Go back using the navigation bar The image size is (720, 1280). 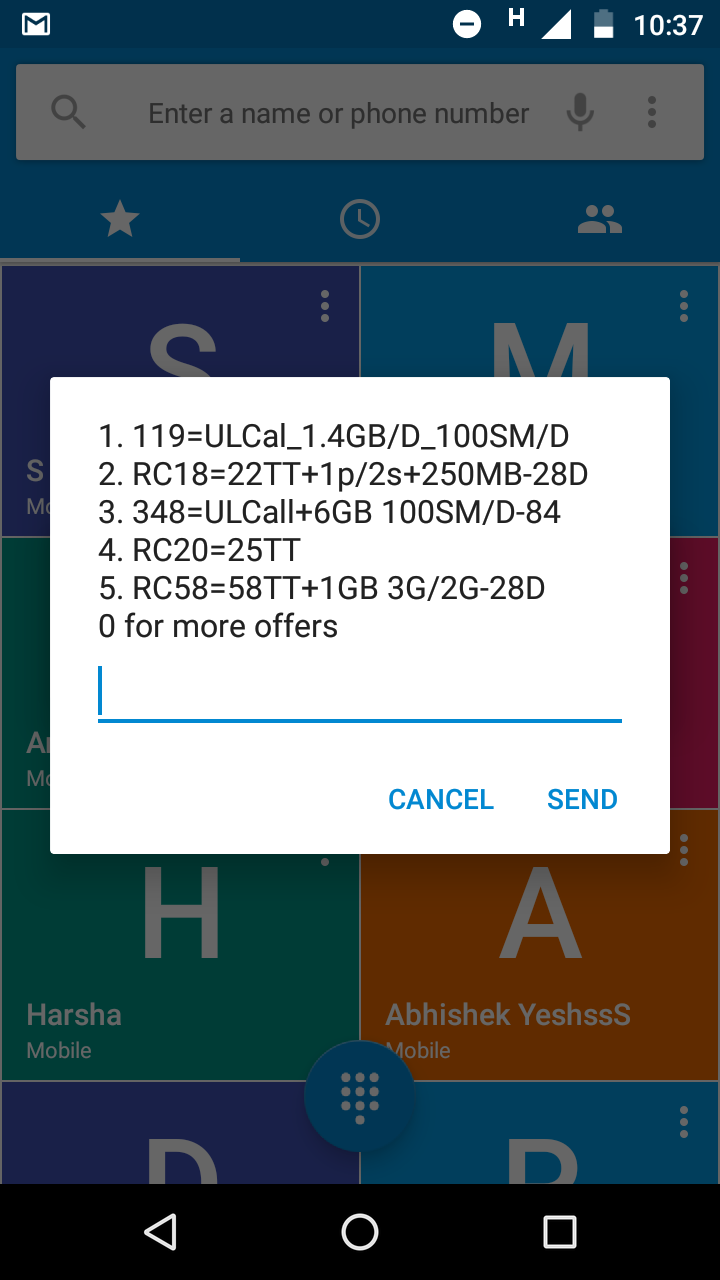[160, 1232]
